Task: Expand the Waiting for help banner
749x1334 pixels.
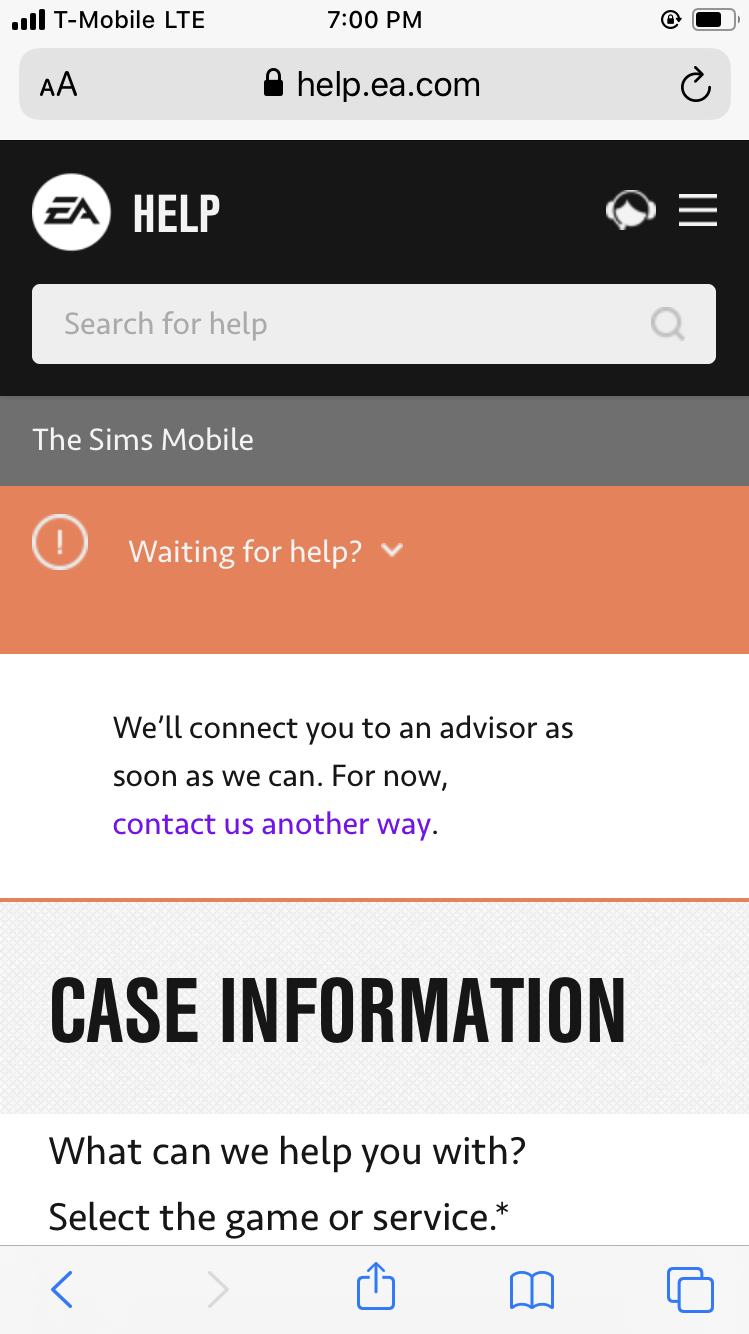Action: [265, 551]
